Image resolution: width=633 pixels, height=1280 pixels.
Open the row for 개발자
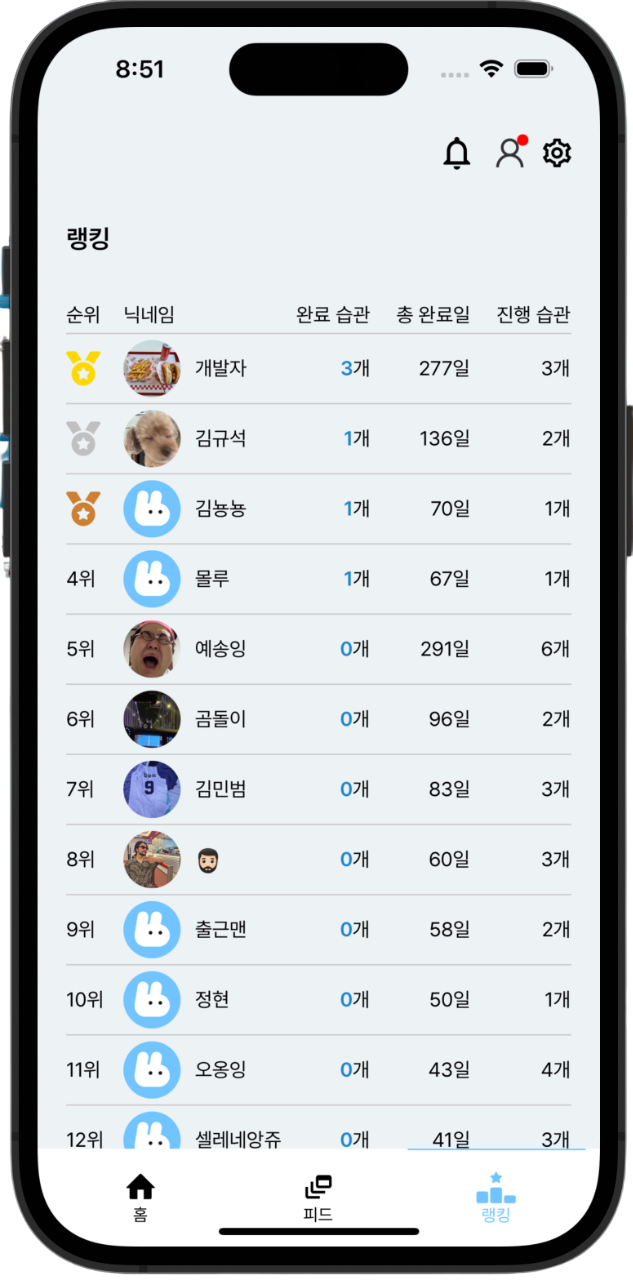[x=319, y=369]
